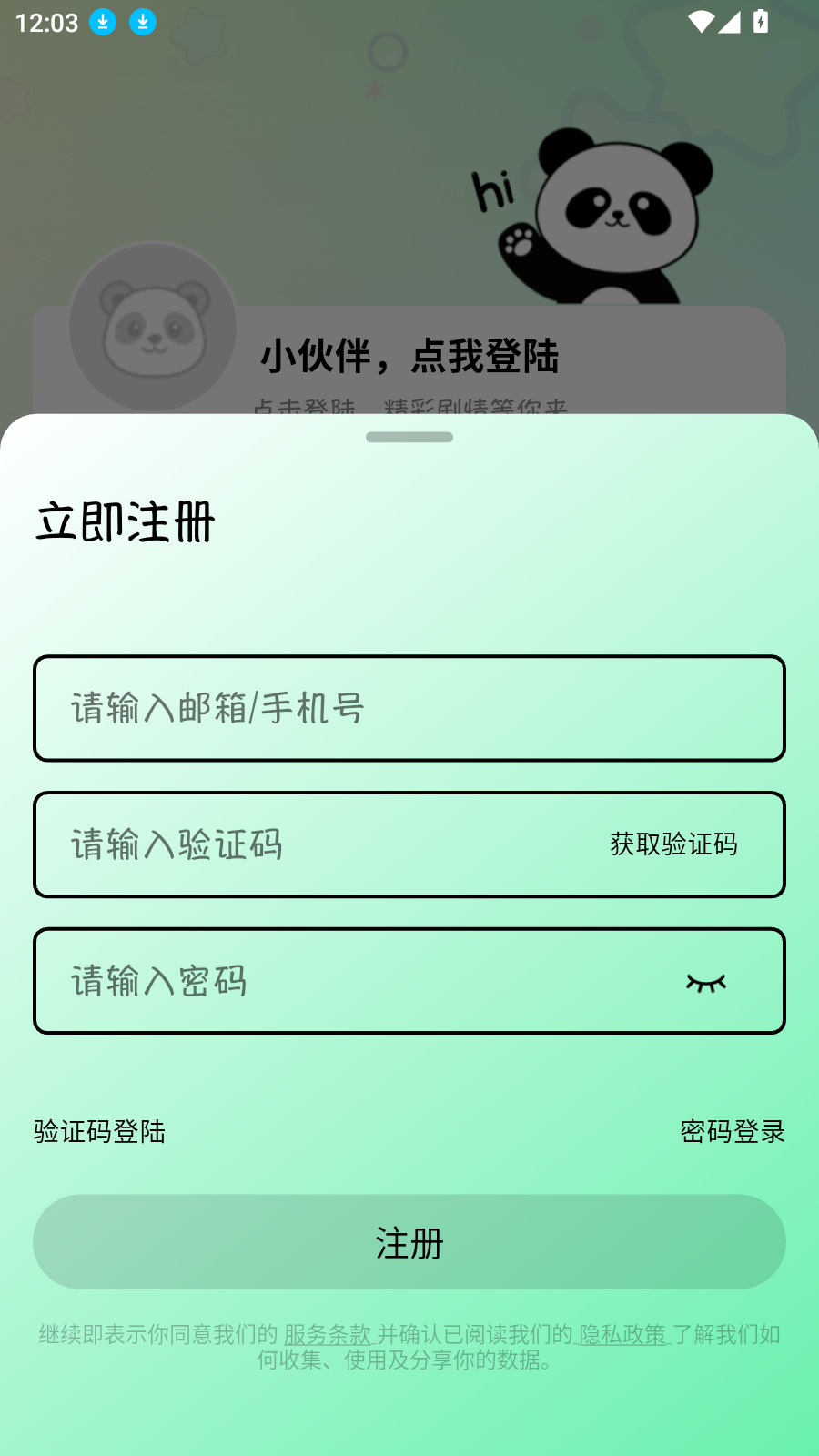Reveal password by clicking closed-eye symbol

[x=706, y=981]
